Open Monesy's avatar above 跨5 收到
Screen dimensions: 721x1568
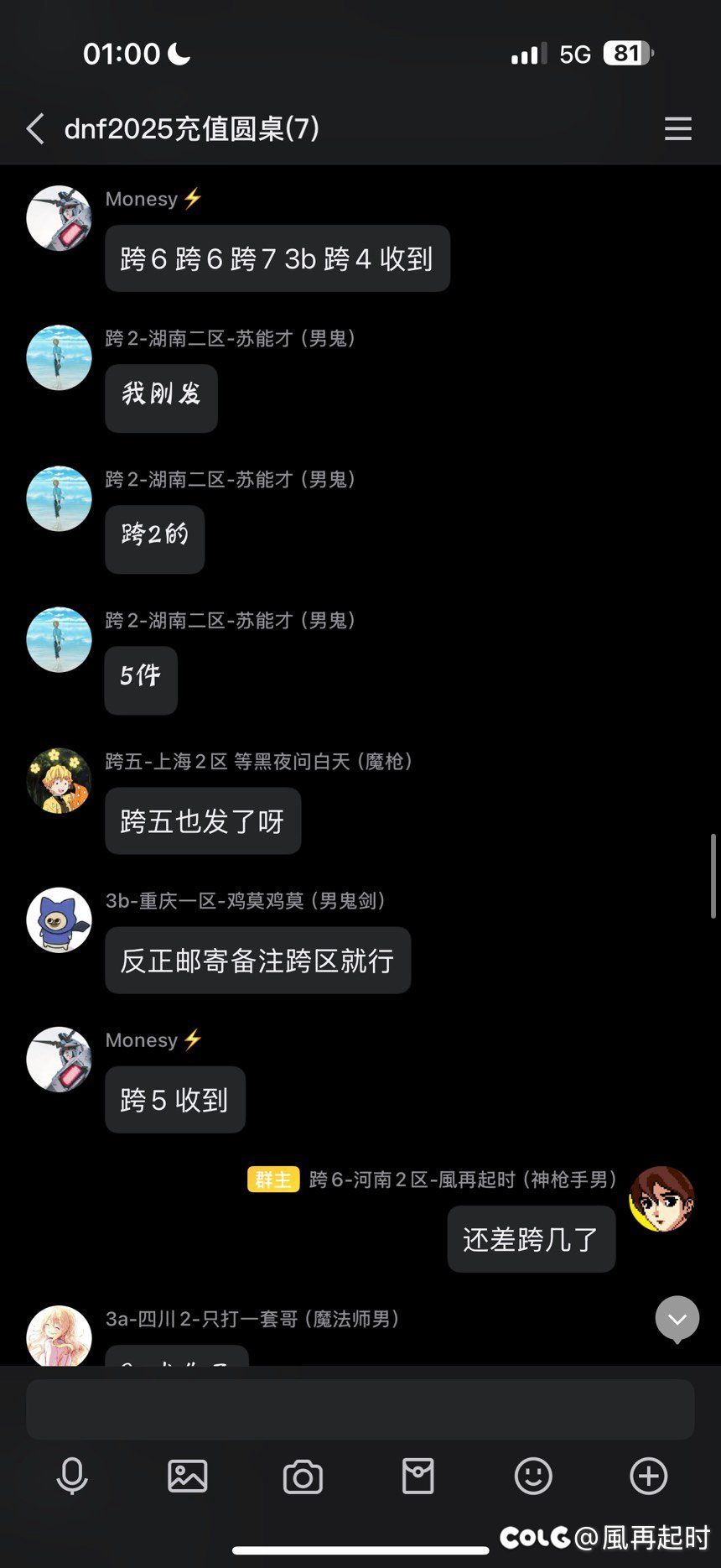(59, 1060)
